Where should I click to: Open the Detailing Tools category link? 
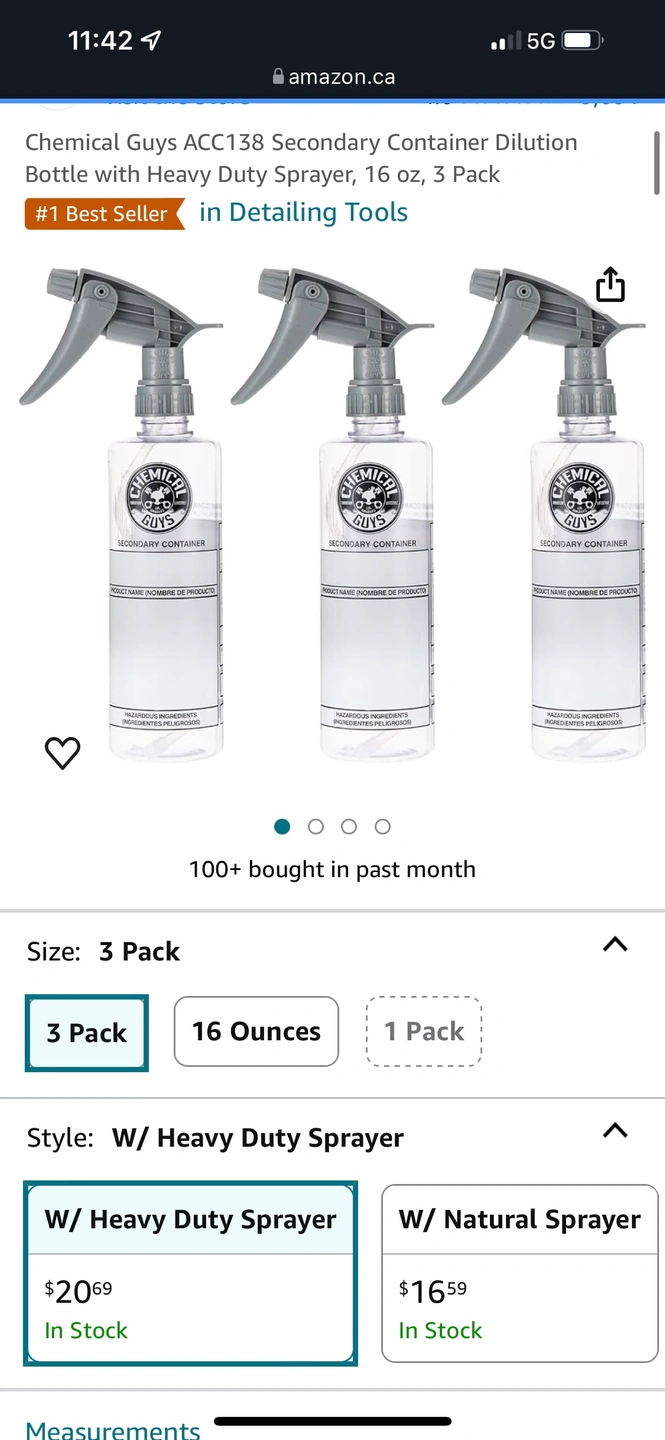coord(303,213)
